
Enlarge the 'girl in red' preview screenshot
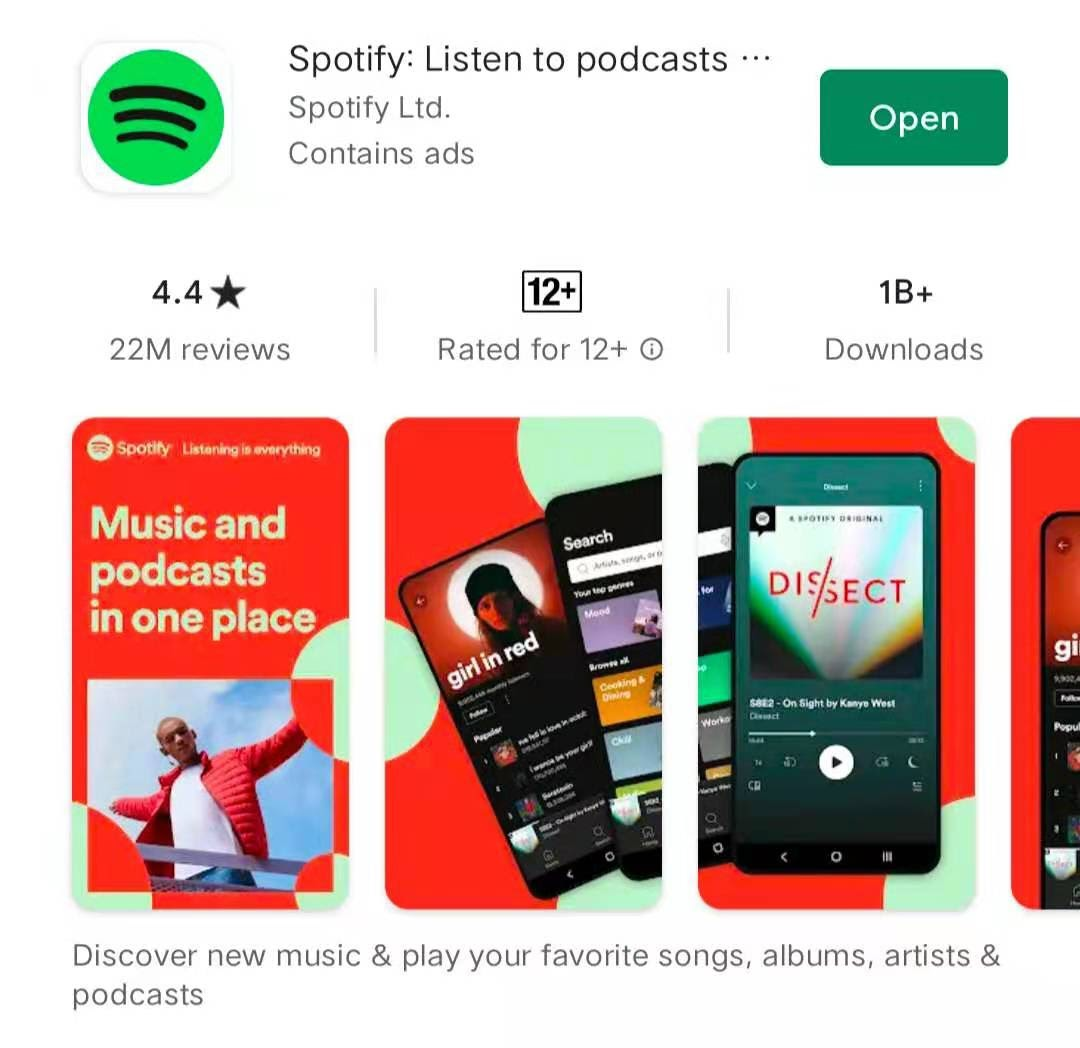523,662
